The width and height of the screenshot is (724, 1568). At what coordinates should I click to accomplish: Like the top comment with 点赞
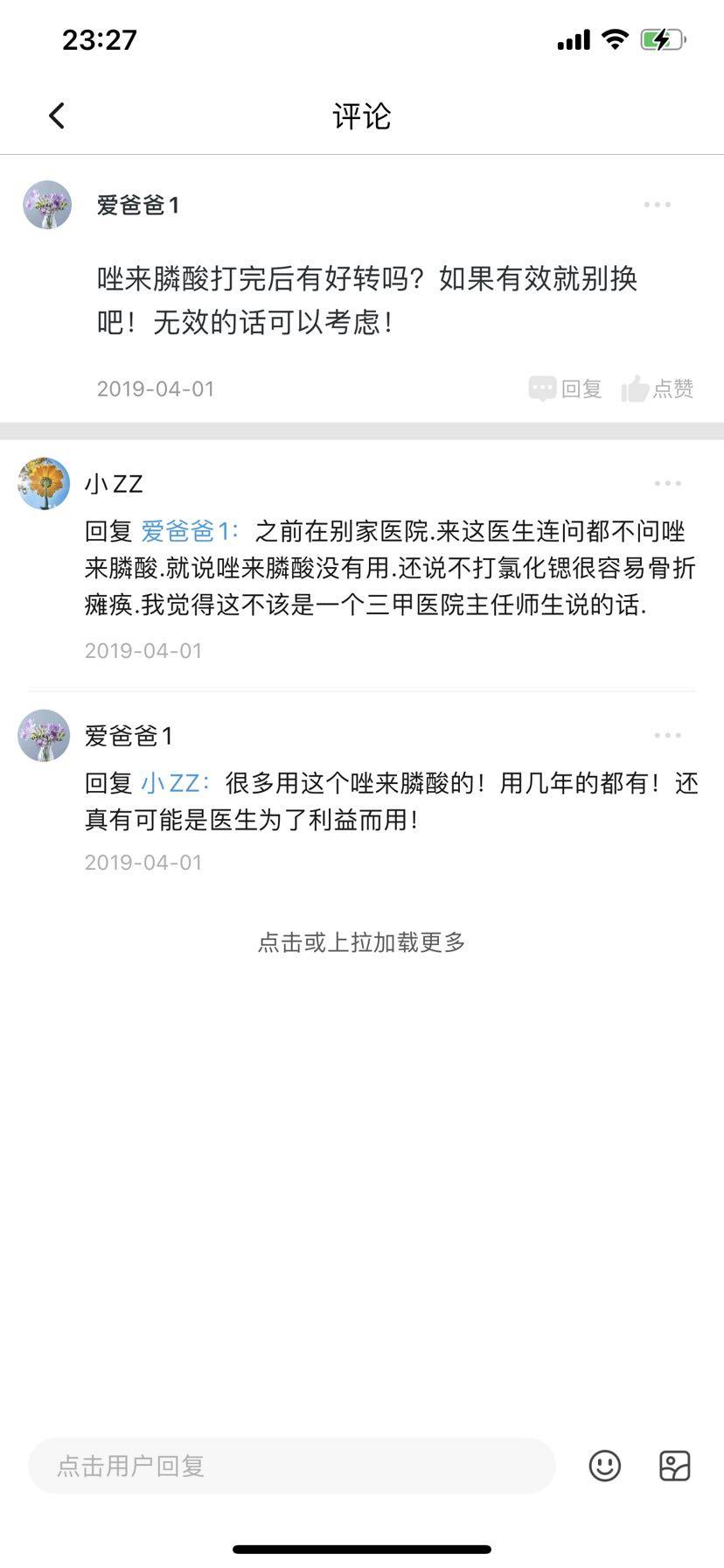[x=658, y=388]
